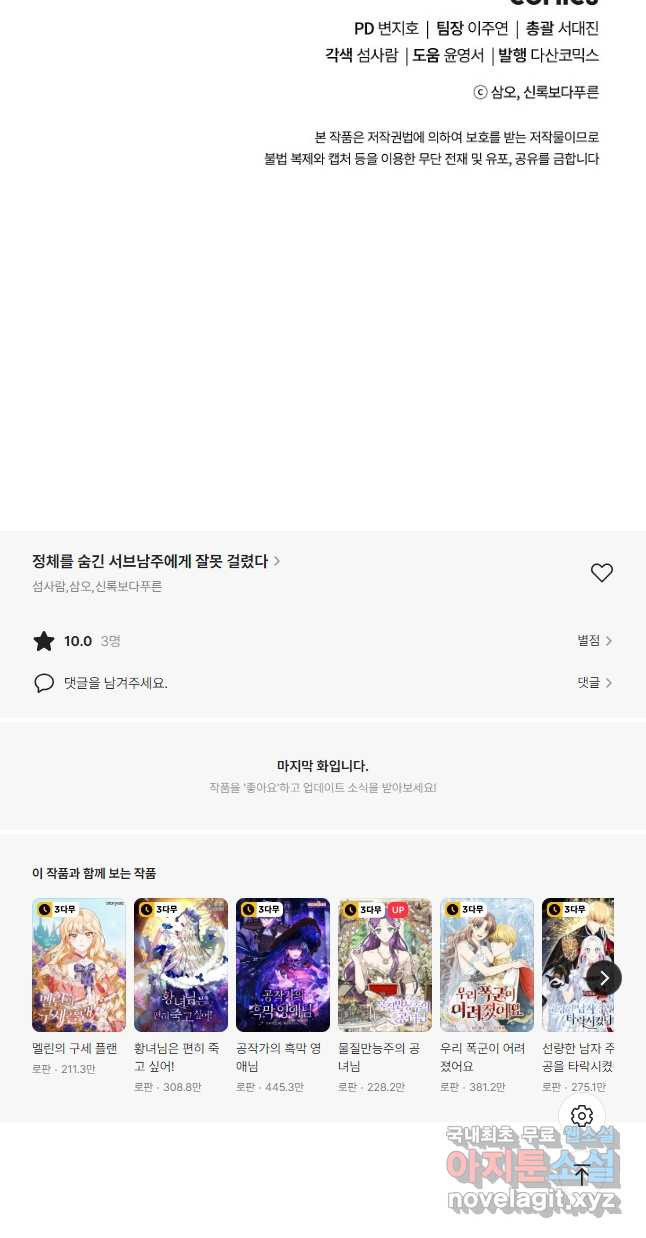Open 우리 폭군이 어려졌어요
Viewport: 646px width, 1238px height.
tap(487, 965)
